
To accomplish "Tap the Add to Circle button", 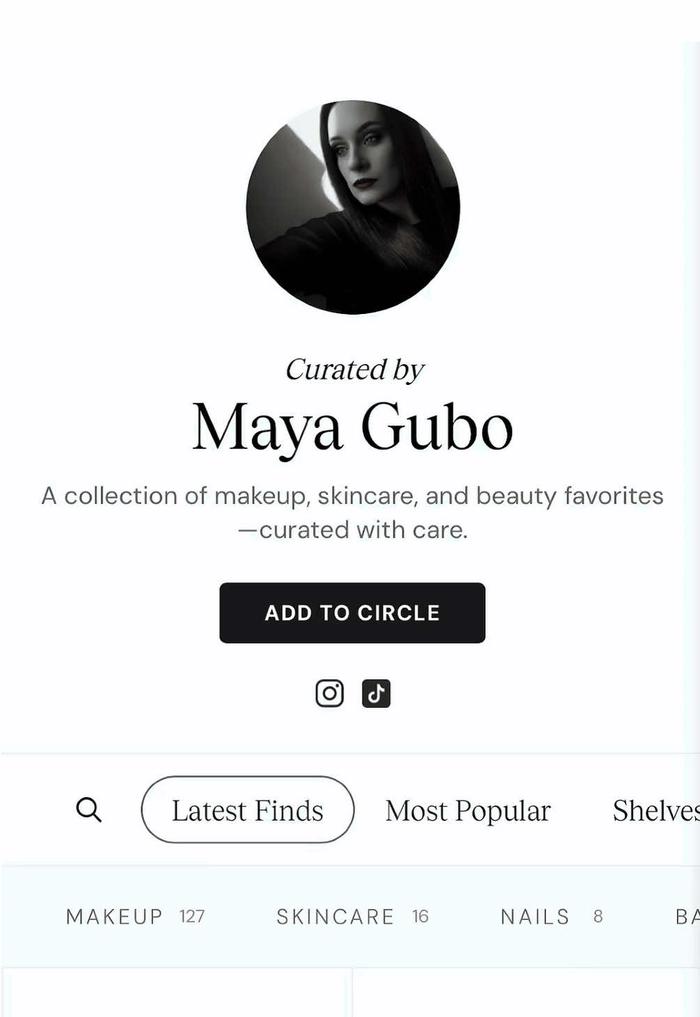I will coord(352,613).
